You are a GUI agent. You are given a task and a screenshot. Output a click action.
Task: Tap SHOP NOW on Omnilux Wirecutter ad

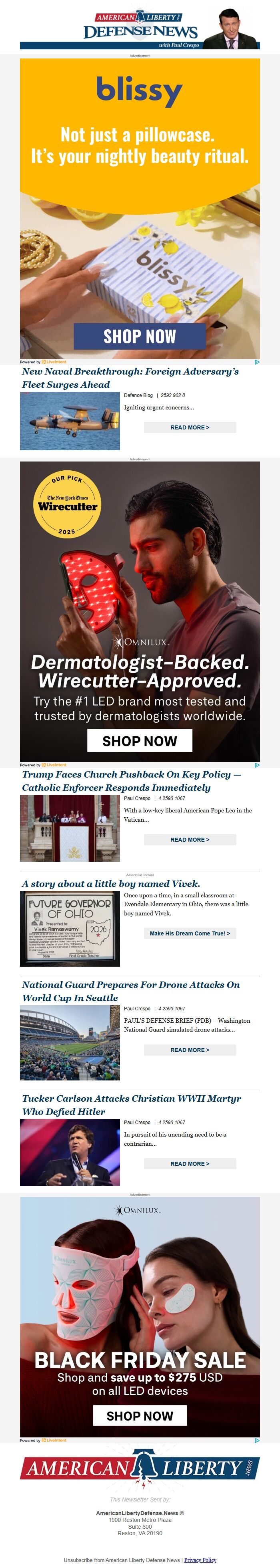click(140, 741)
